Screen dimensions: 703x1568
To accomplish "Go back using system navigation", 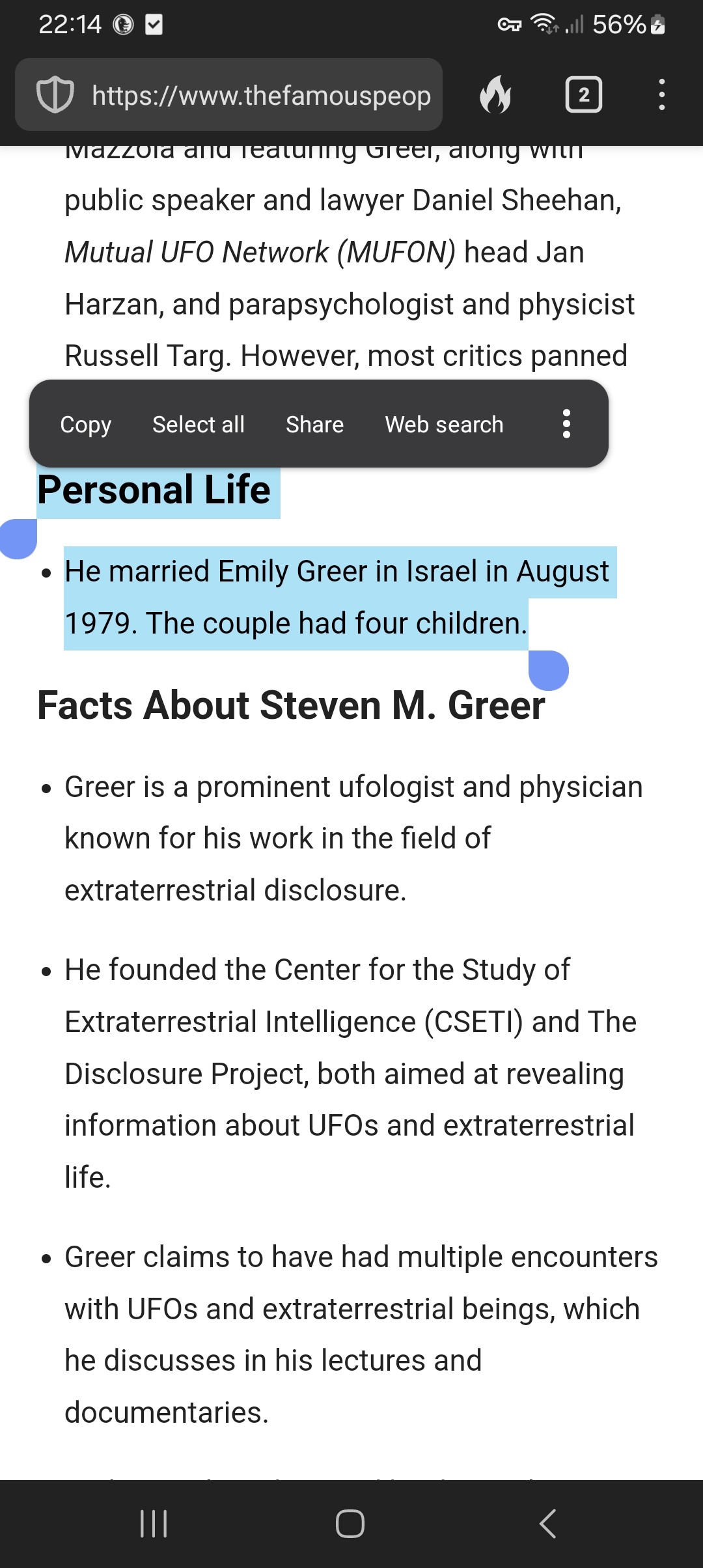I will [x=548, y=1524].
